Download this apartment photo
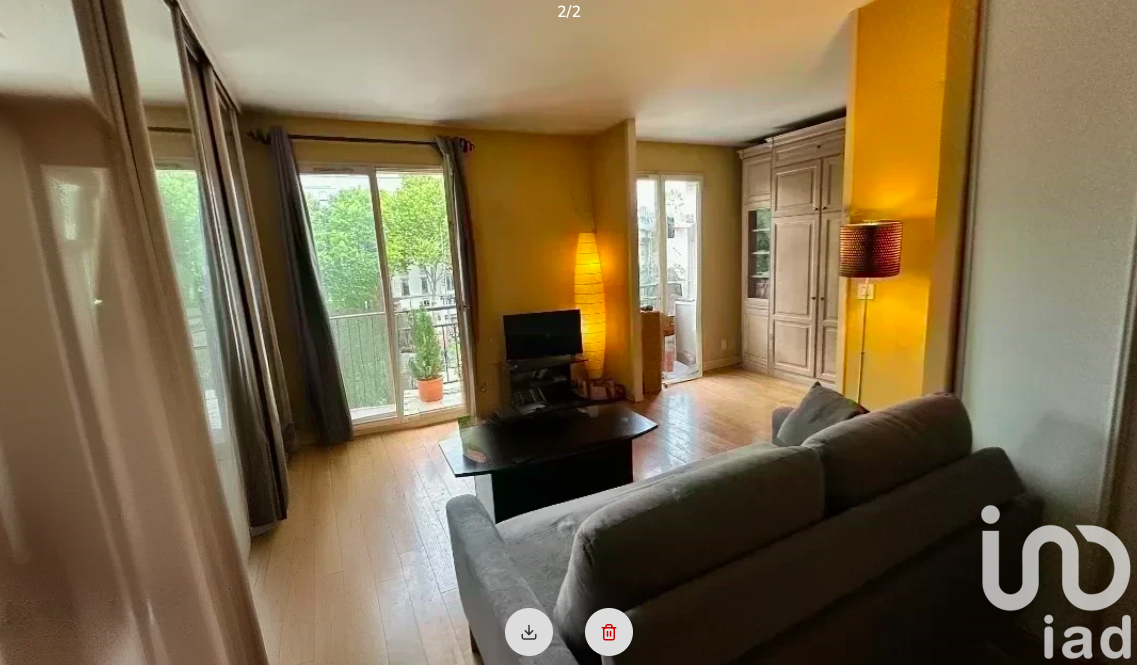 tap(529, 632)
